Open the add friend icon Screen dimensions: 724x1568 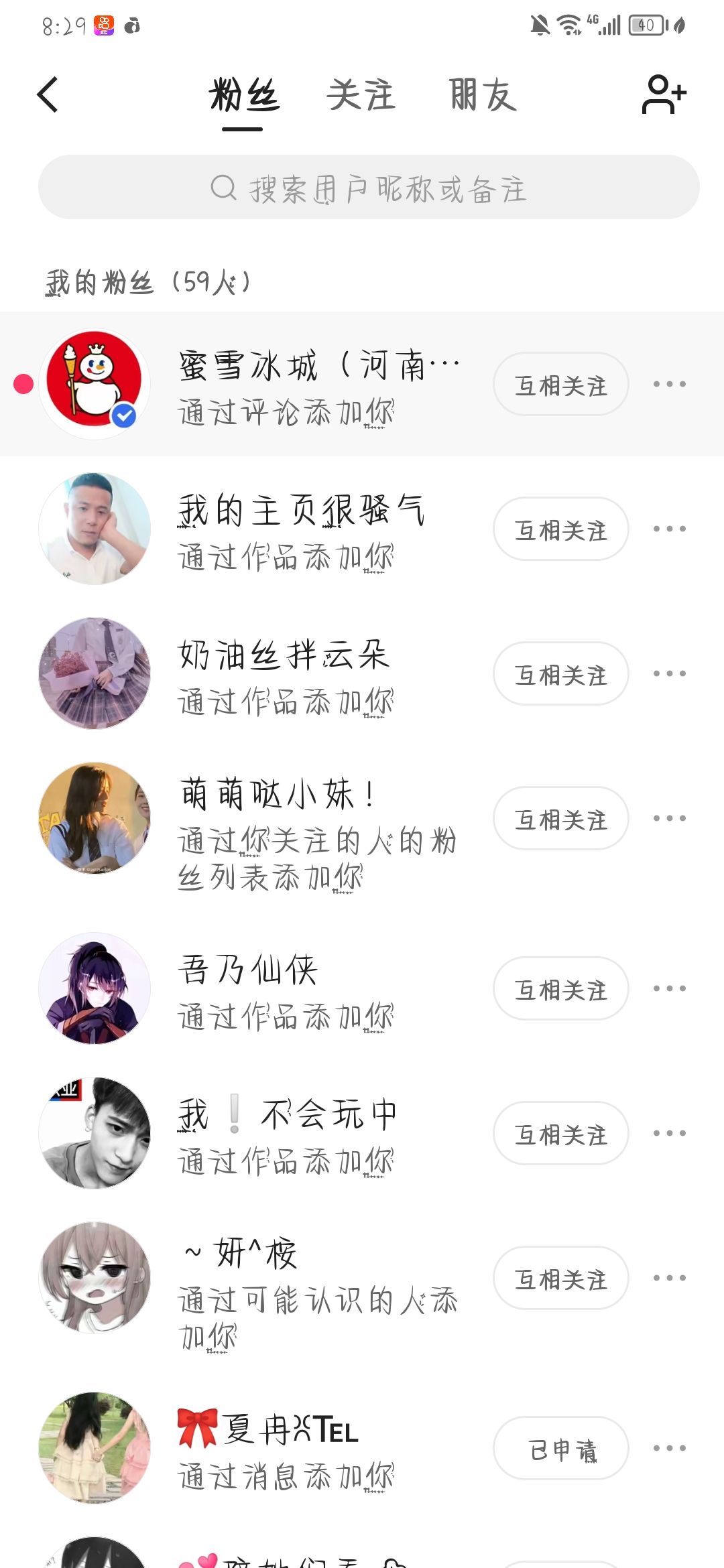(x=664, y=94)
